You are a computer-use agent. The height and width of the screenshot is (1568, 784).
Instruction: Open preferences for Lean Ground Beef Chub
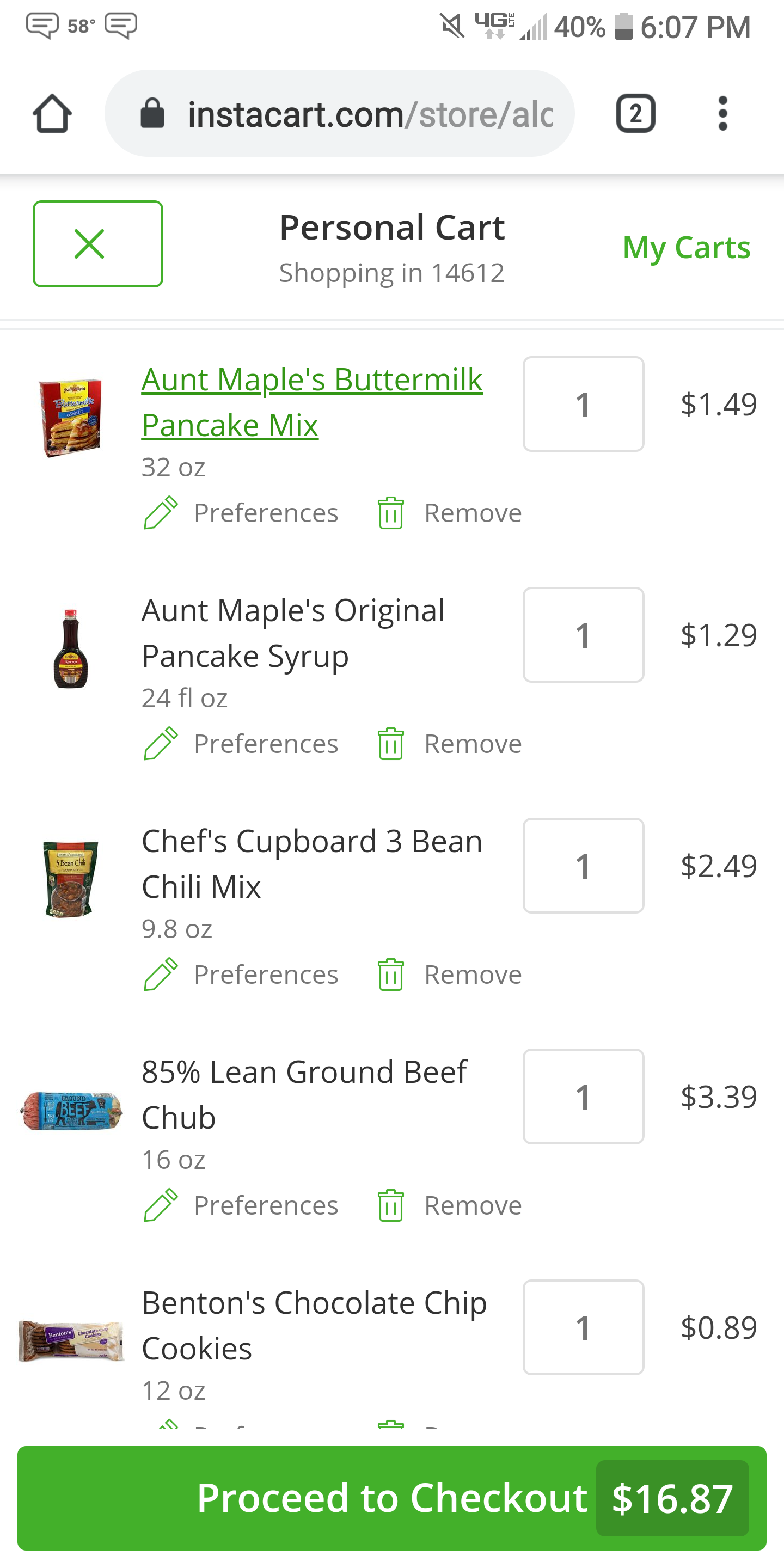click(241, 1205)
